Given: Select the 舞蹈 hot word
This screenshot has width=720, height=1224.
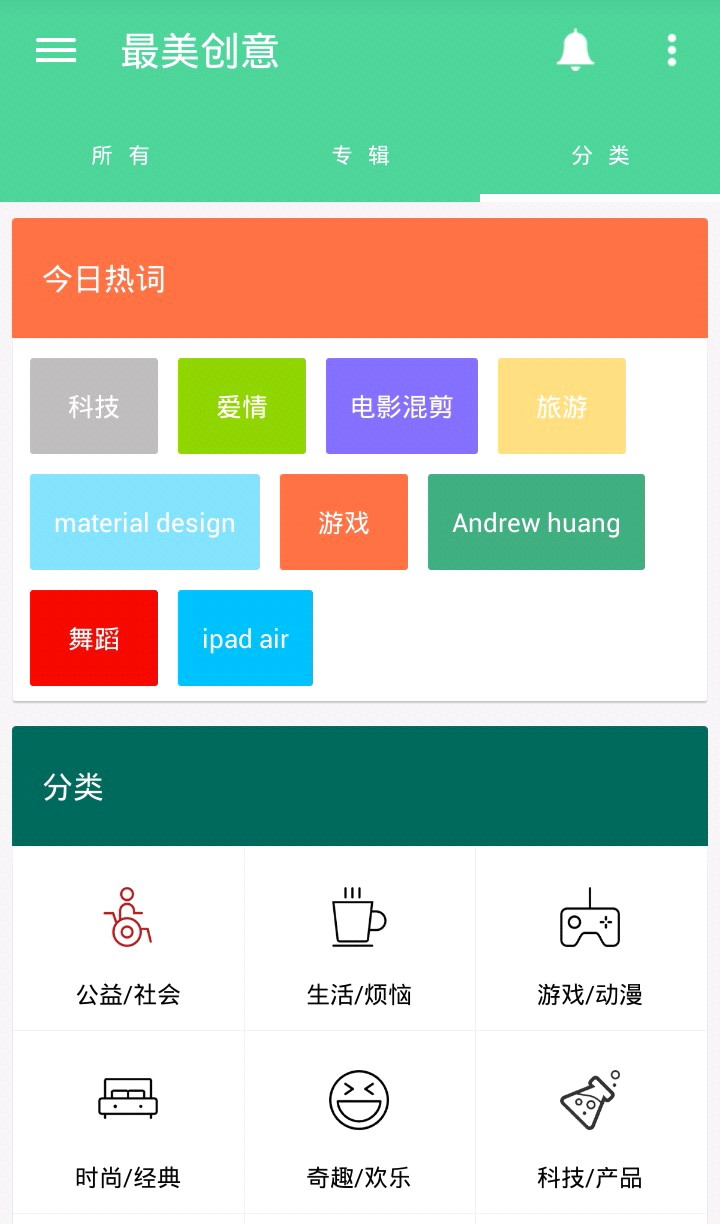Looking at the screenshot, I should click(x=94, y=638).
